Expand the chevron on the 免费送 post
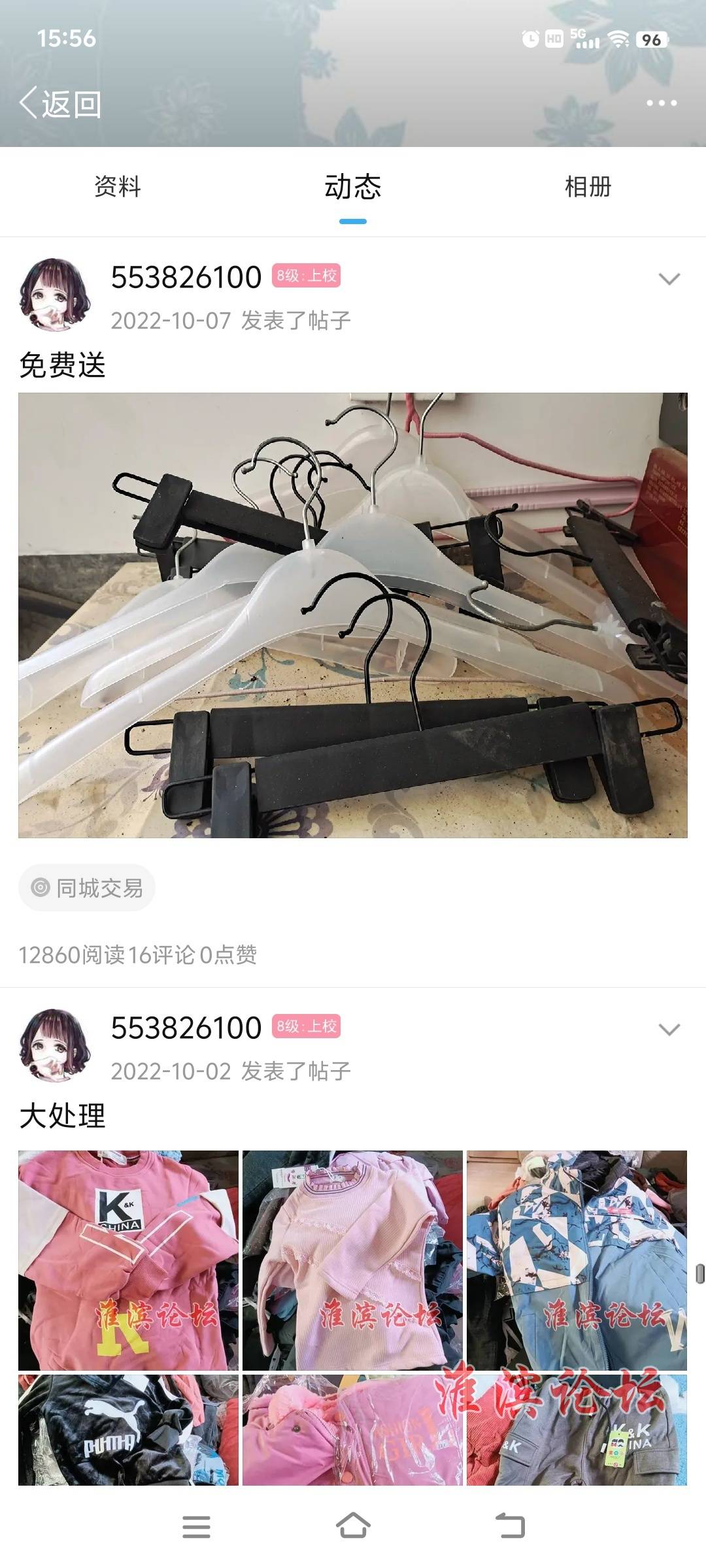The height and width of the screenshot is (1568, 706). click(669, 279)
